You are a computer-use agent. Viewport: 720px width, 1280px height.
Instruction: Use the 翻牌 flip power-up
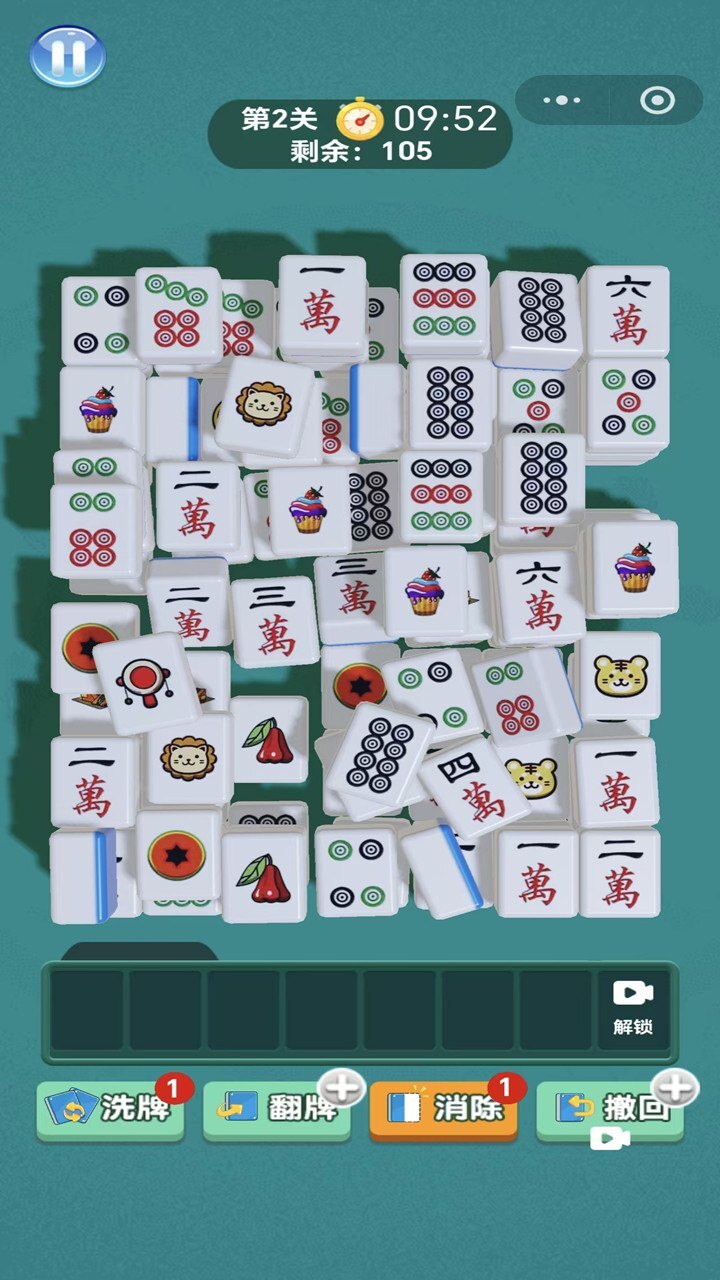(277, 1108)
